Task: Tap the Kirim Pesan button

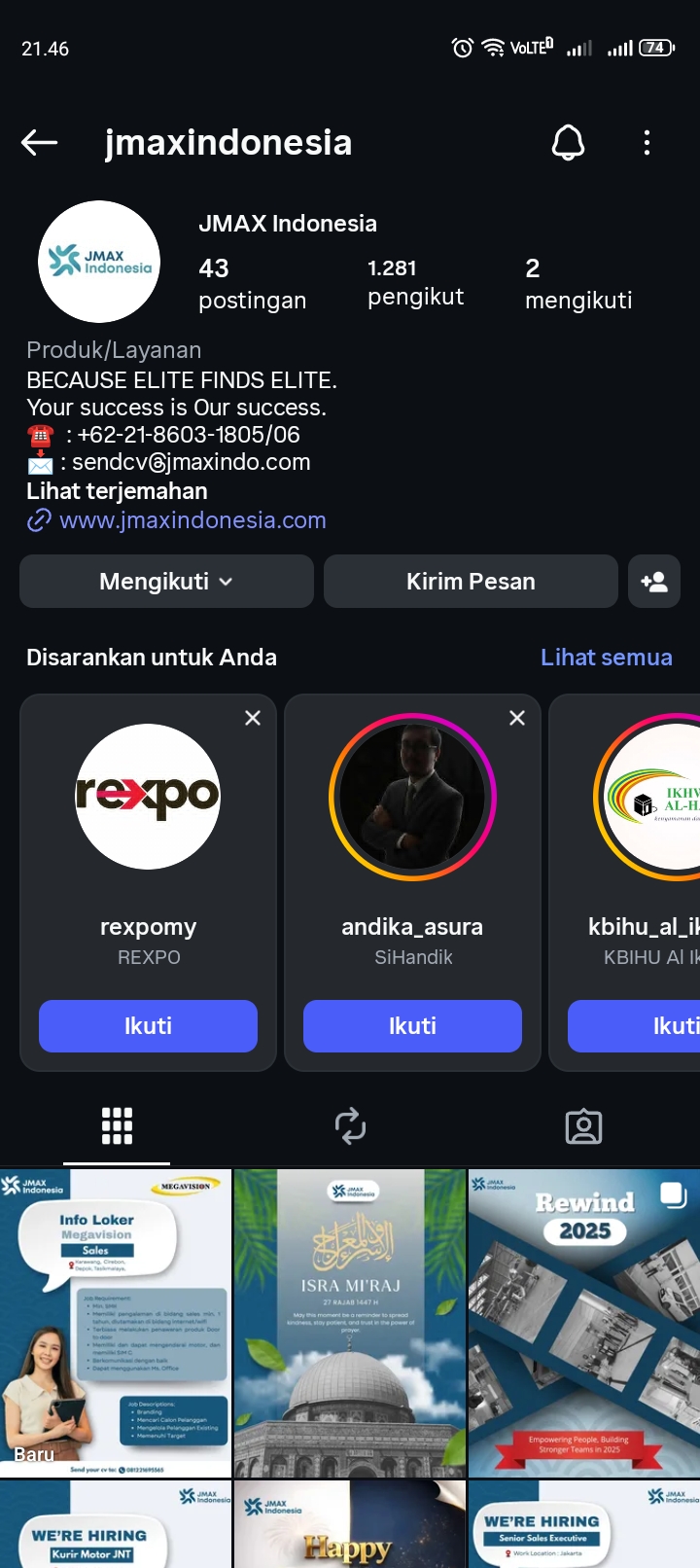Action: [471, 582]
